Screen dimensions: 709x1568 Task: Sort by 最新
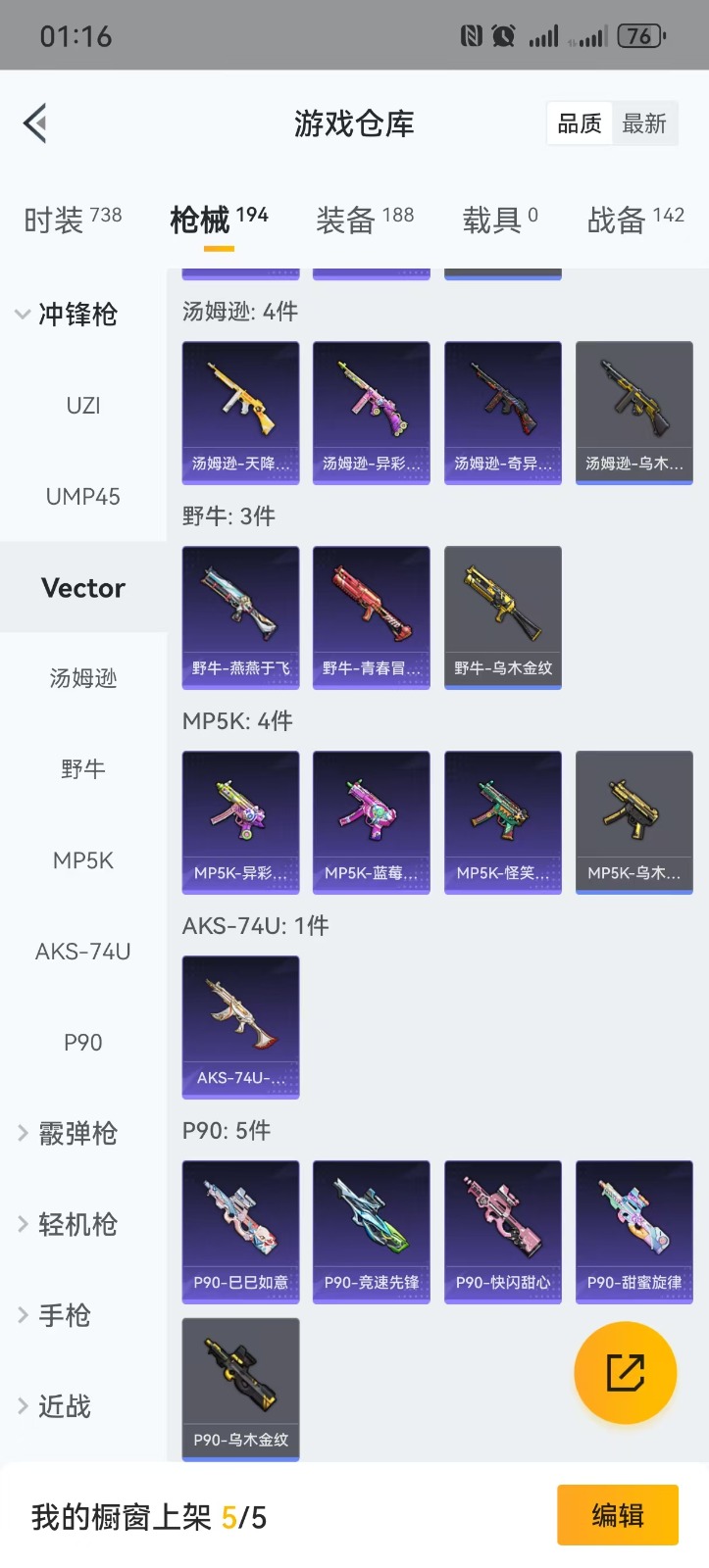[644, 124]
